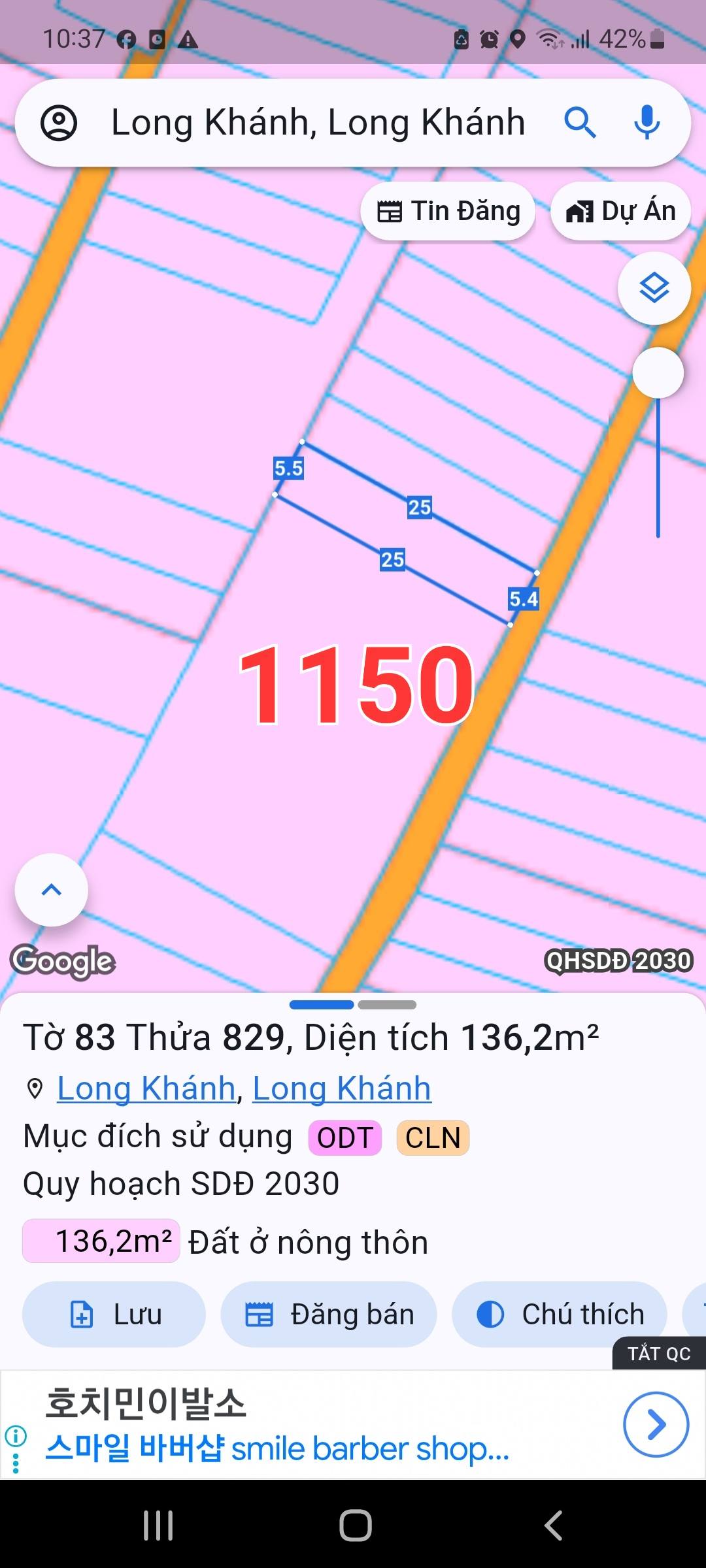Open the Tin Đăng tab
This screenshot has height=1568, width=706.
coord(448,210)
